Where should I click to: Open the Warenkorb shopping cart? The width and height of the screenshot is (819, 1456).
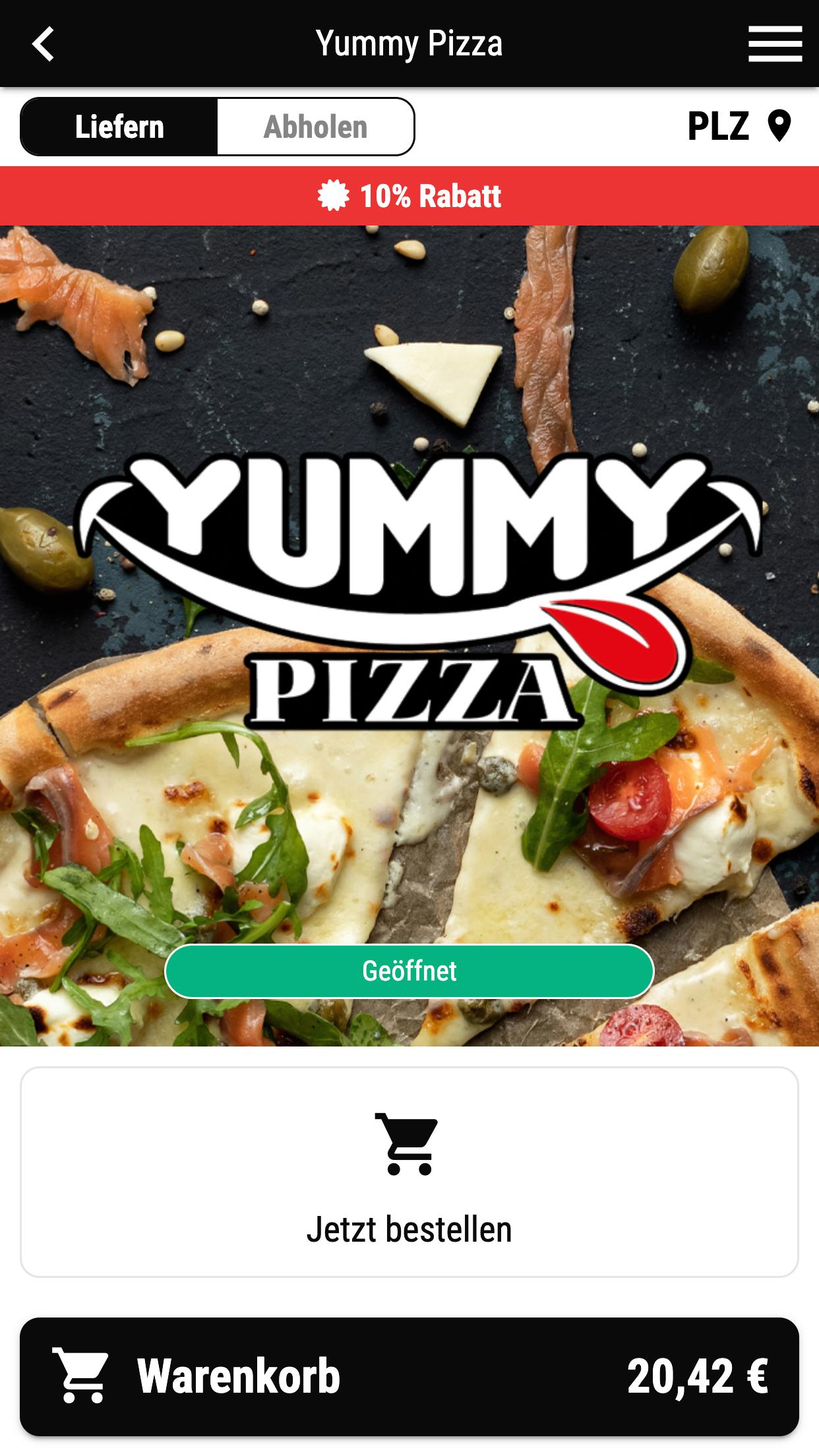[x=409, y=1377]
